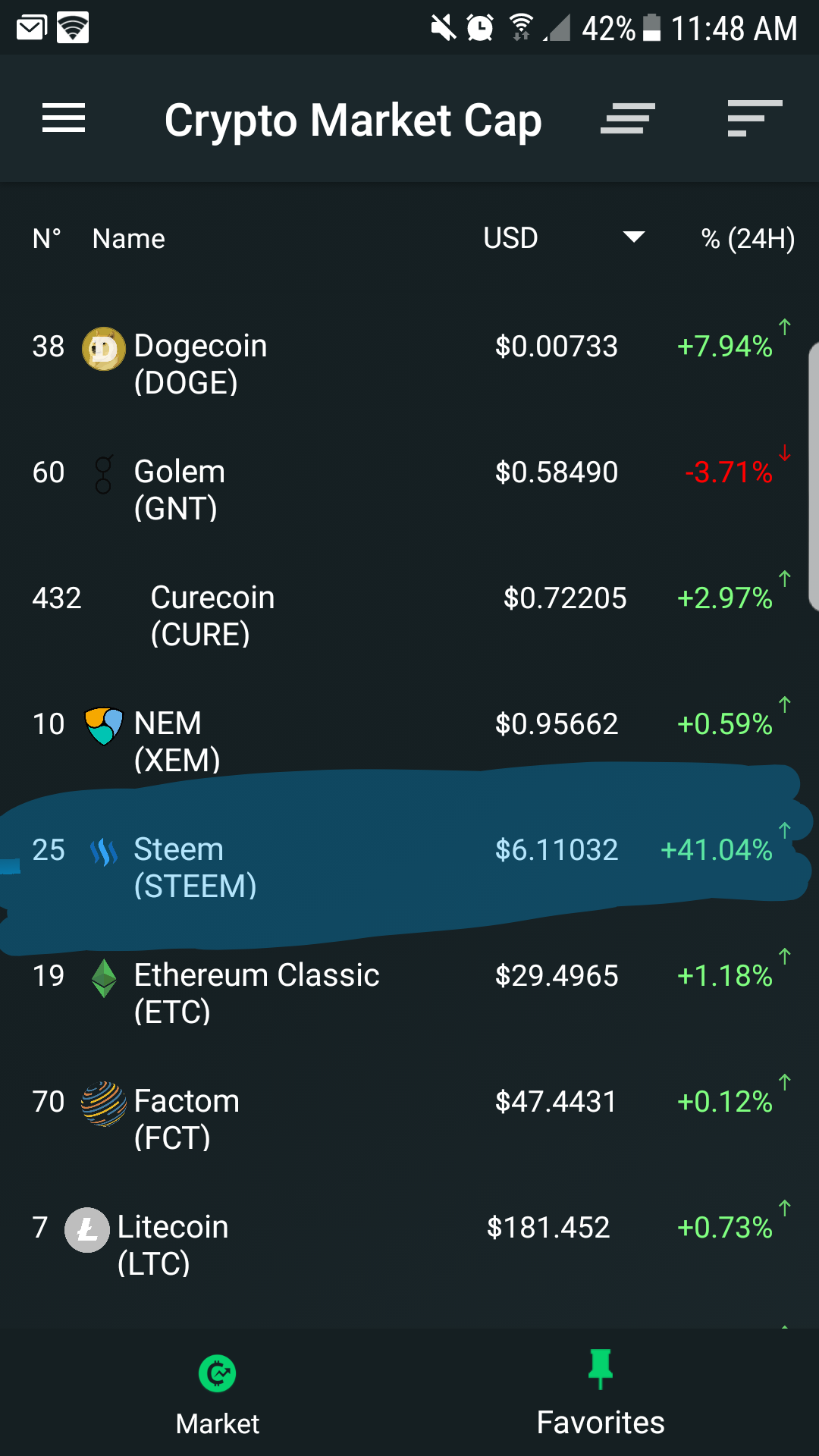The image size is (819, 1456).
Task: Open Ethereum Classic (ETC) details
Action: tap(409, 993)
